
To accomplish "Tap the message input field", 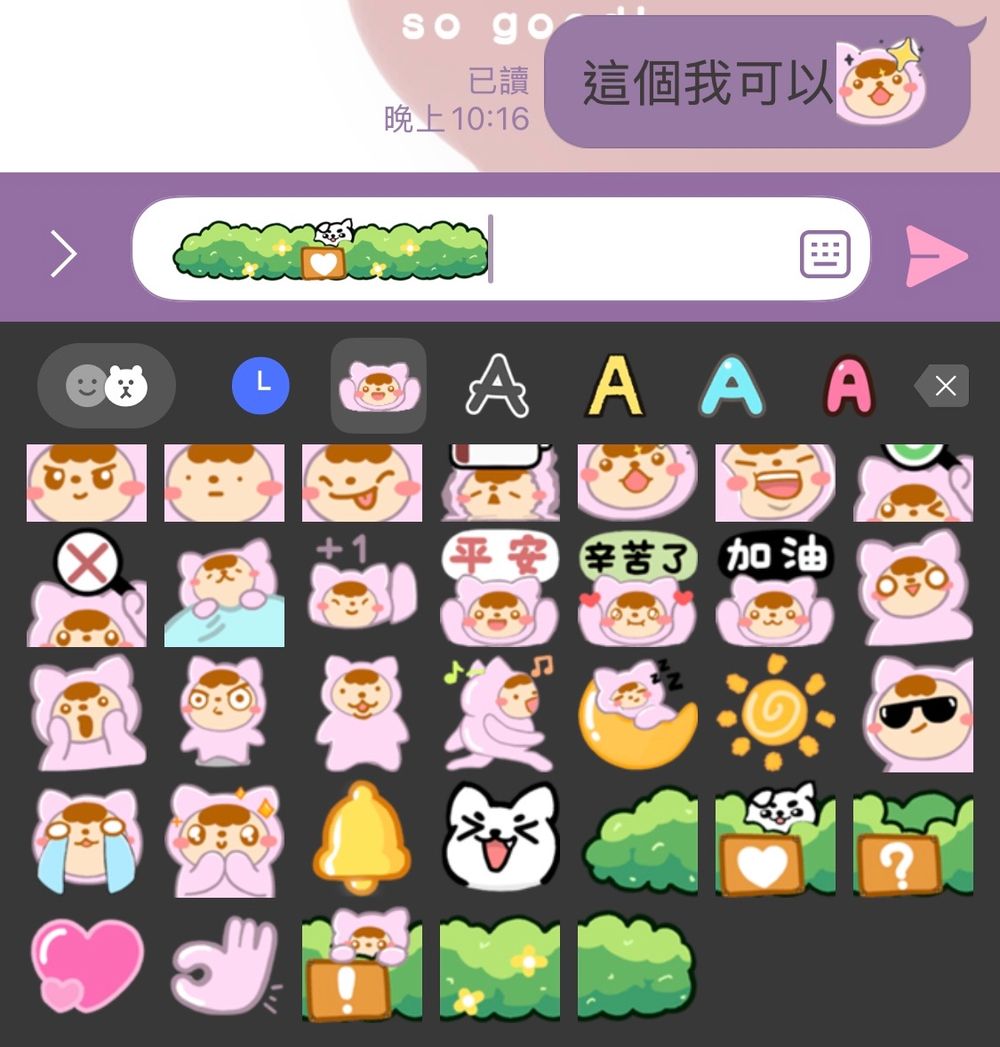I will click(640, 250).
